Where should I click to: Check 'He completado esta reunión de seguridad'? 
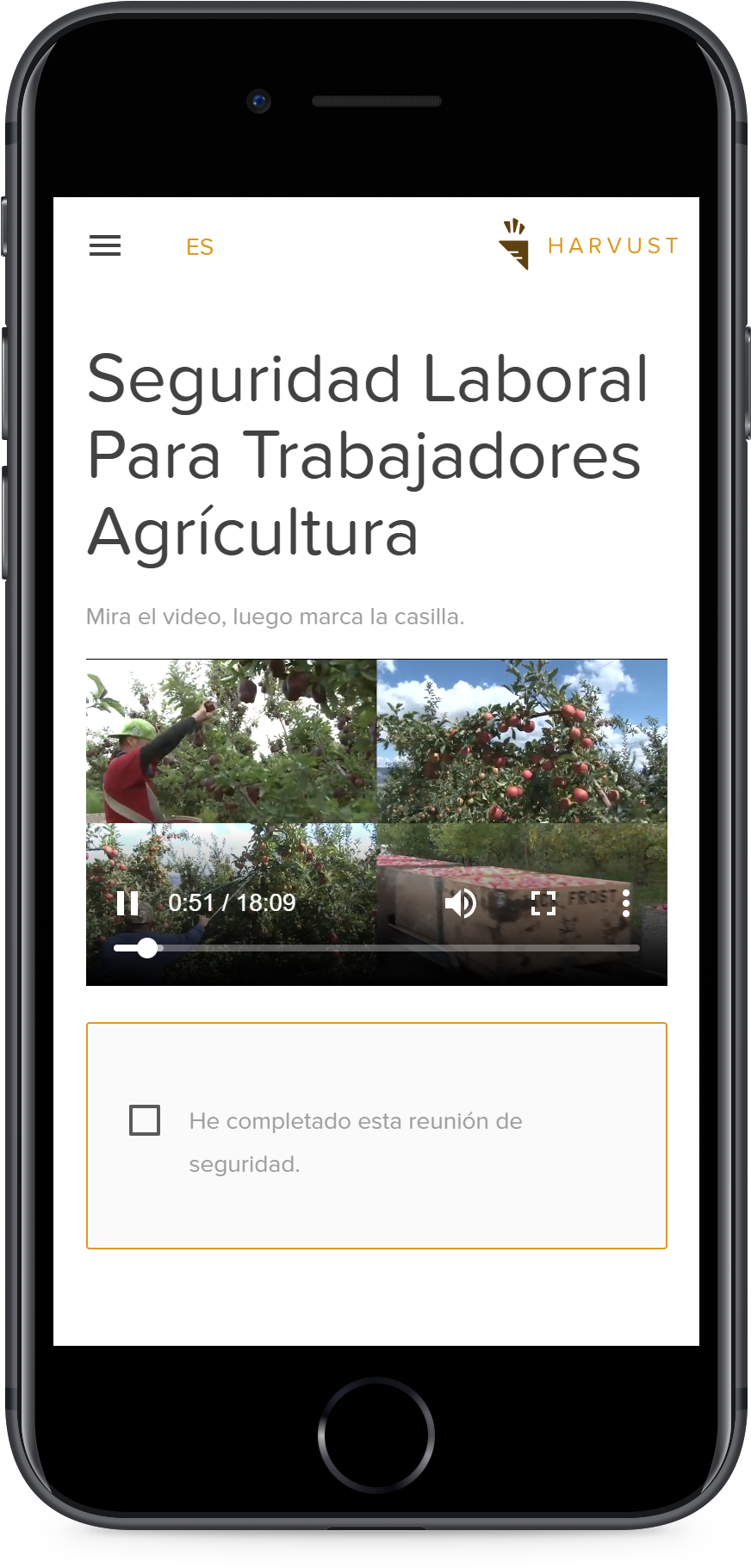[145, 1120]
